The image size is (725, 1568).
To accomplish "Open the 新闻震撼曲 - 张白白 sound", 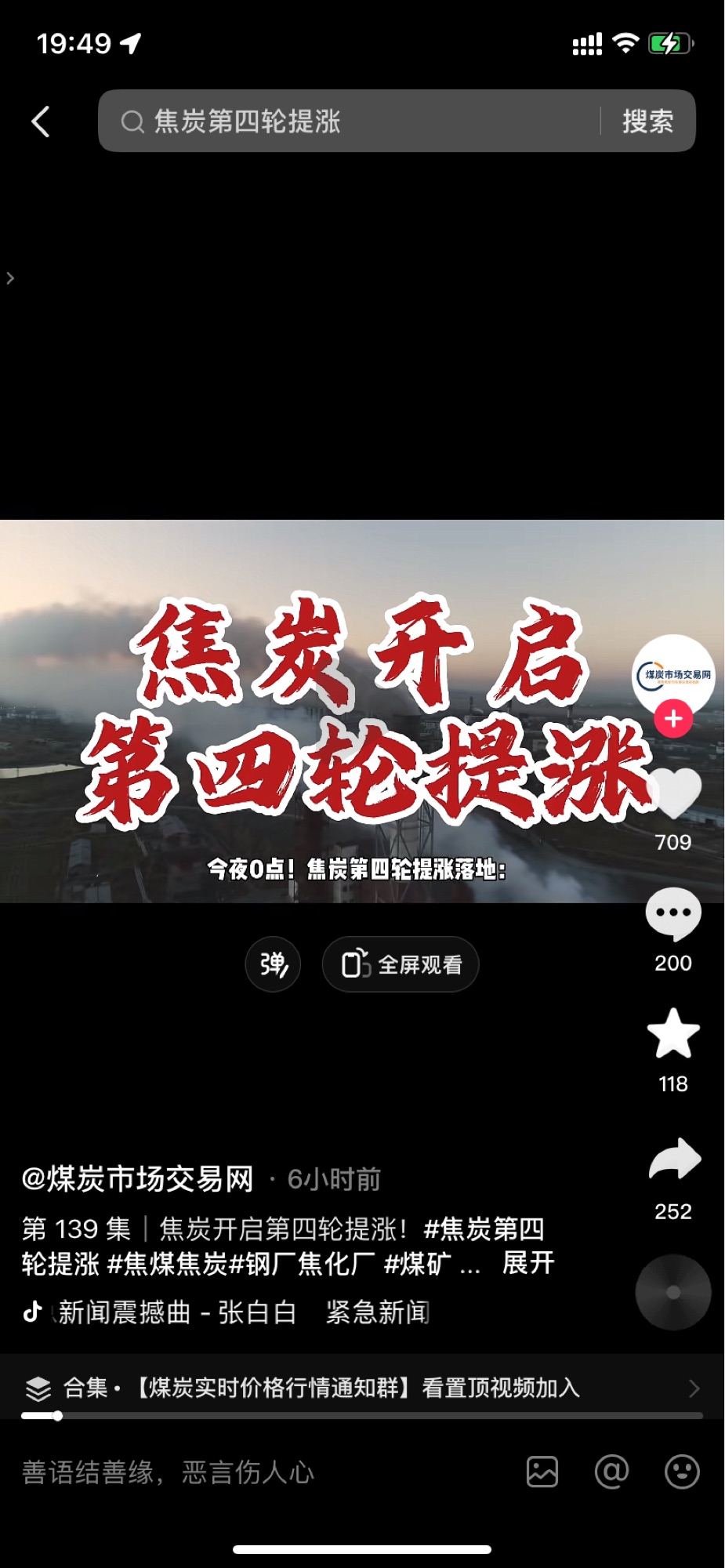I will coord(177,1312).
